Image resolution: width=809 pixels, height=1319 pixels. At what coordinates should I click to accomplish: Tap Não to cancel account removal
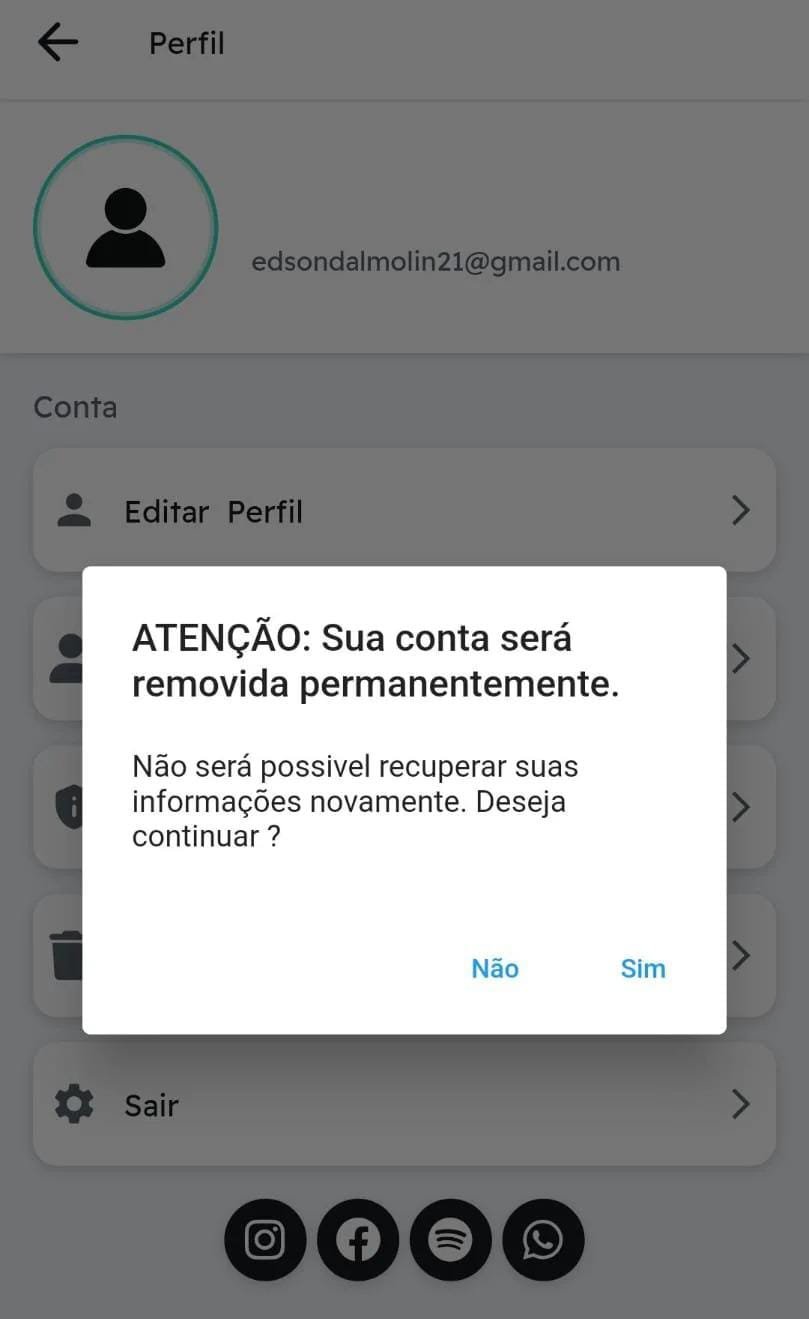(495, 968)
